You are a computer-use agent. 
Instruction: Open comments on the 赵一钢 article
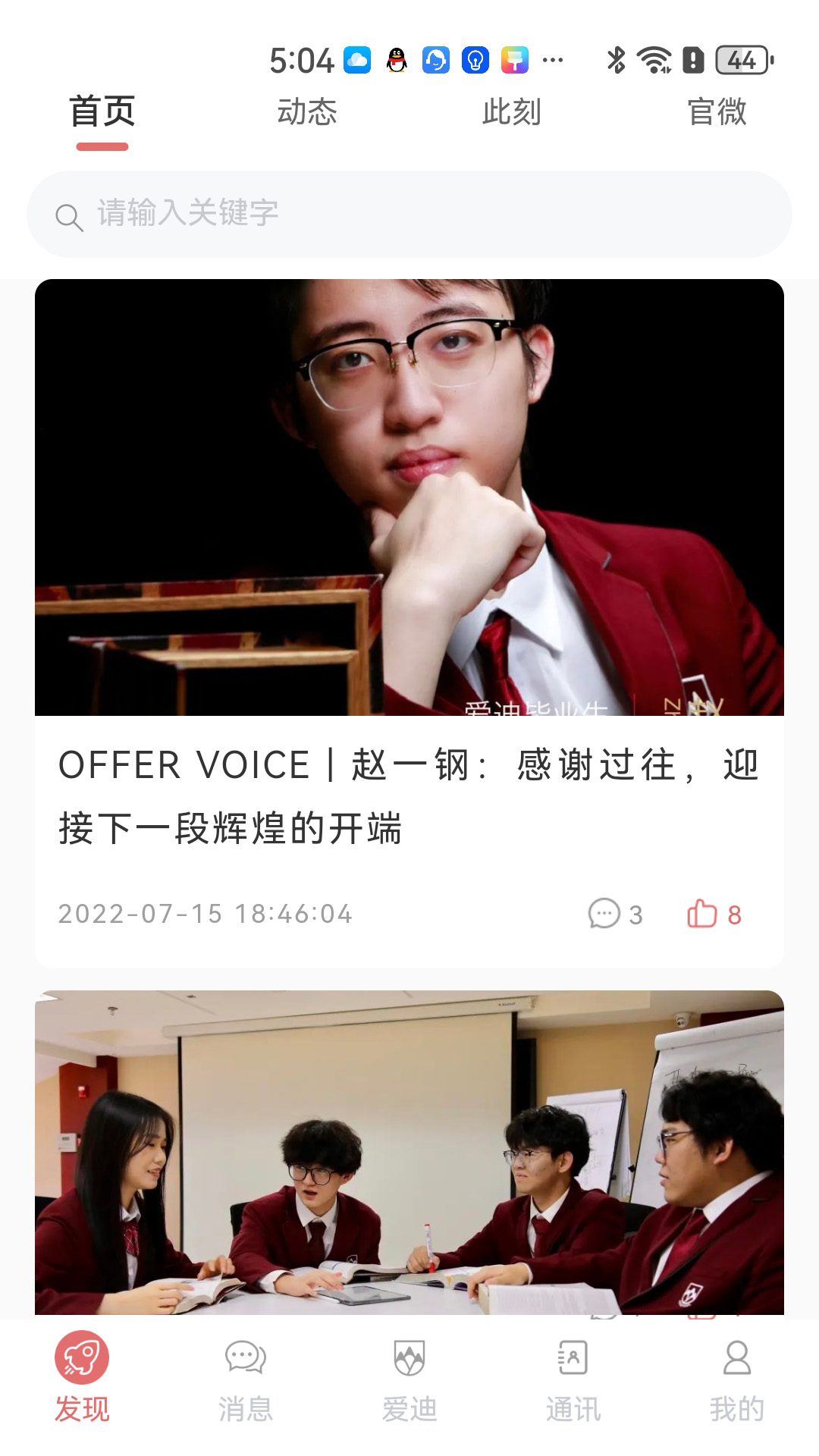[613, 914]
